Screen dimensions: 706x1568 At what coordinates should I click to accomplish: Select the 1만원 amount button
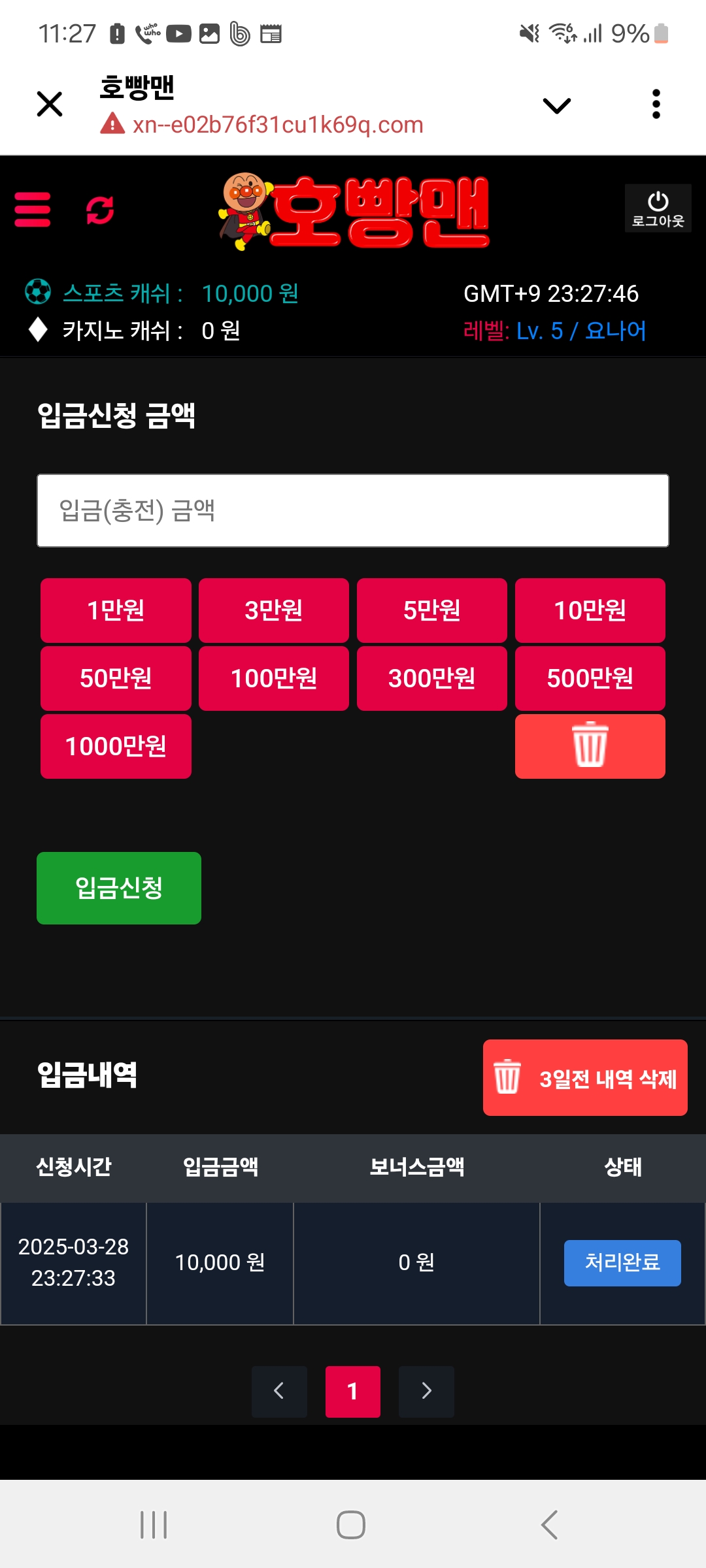tap(116, 610)
